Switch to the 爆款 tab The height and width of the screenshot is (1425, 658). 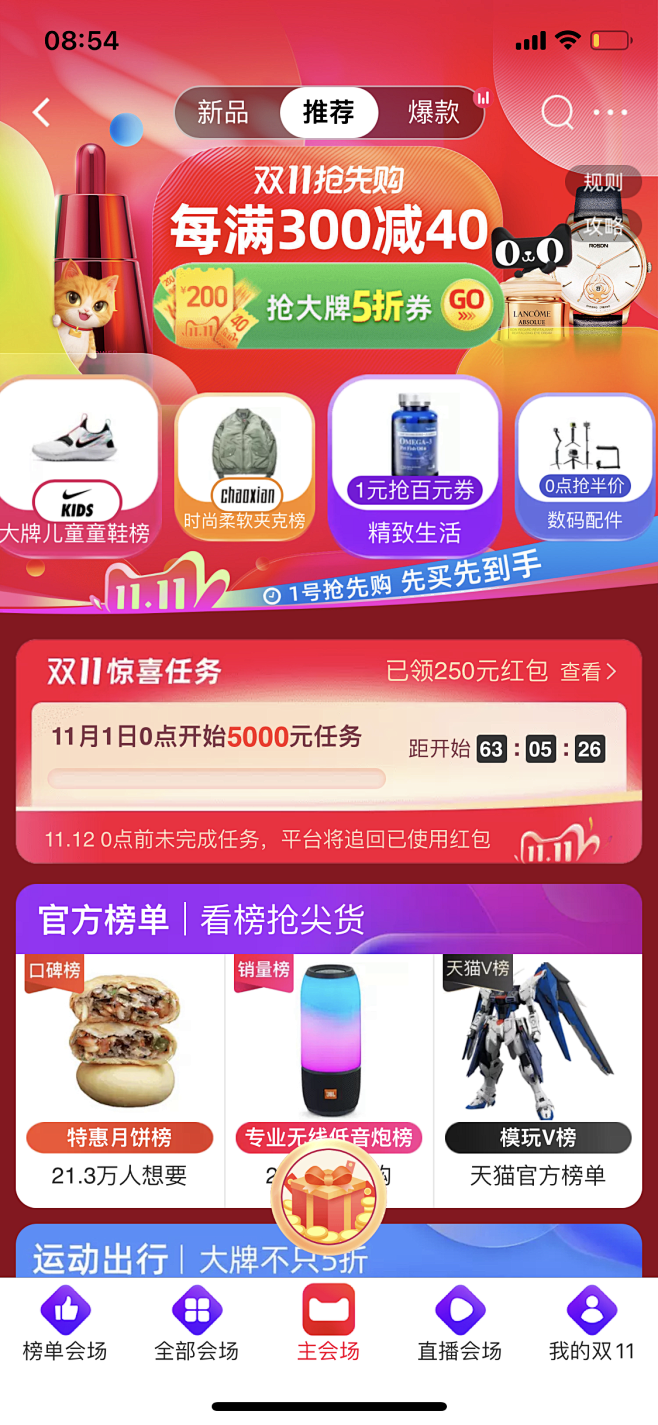(x=433, y=112)
